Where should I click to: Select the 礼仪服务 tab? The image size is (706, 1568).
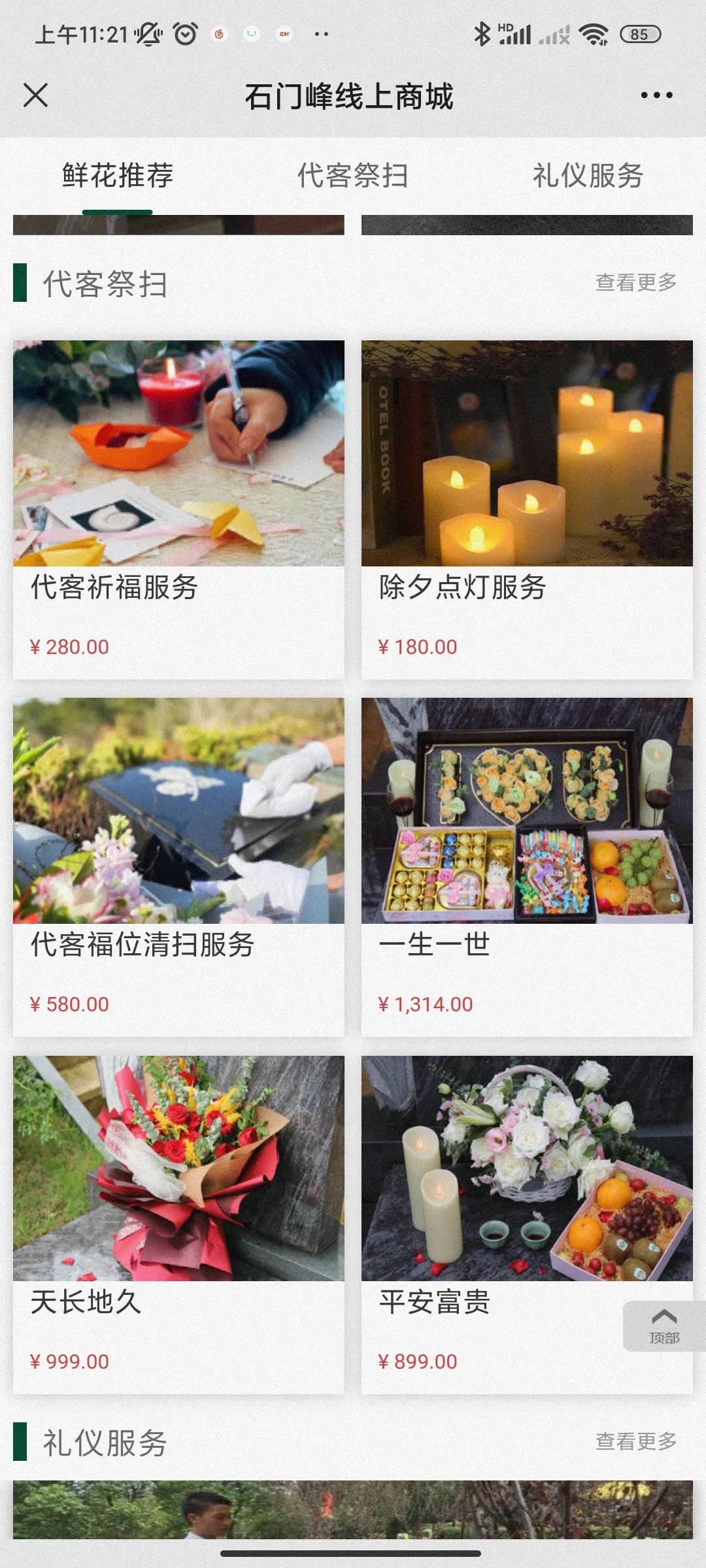click(588, 176)
